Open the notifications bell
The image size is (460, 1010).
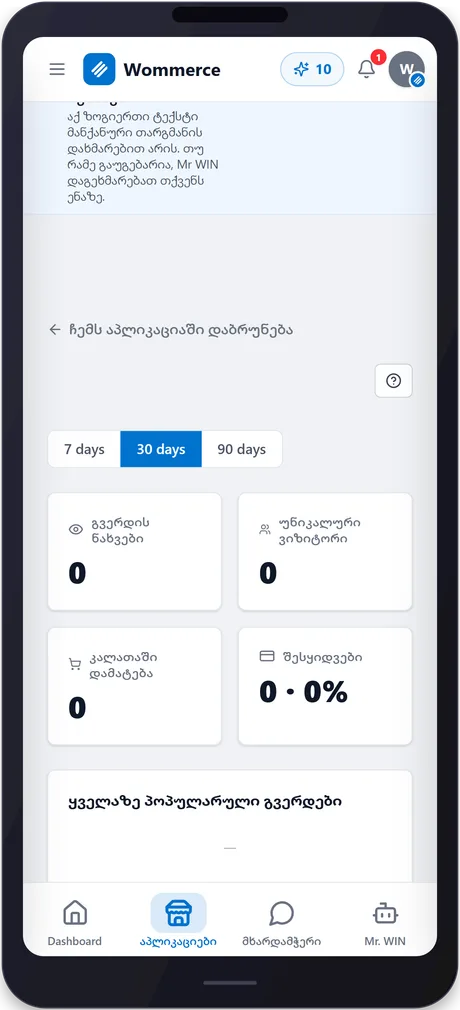pyautogui.click(x=367, y=69)
